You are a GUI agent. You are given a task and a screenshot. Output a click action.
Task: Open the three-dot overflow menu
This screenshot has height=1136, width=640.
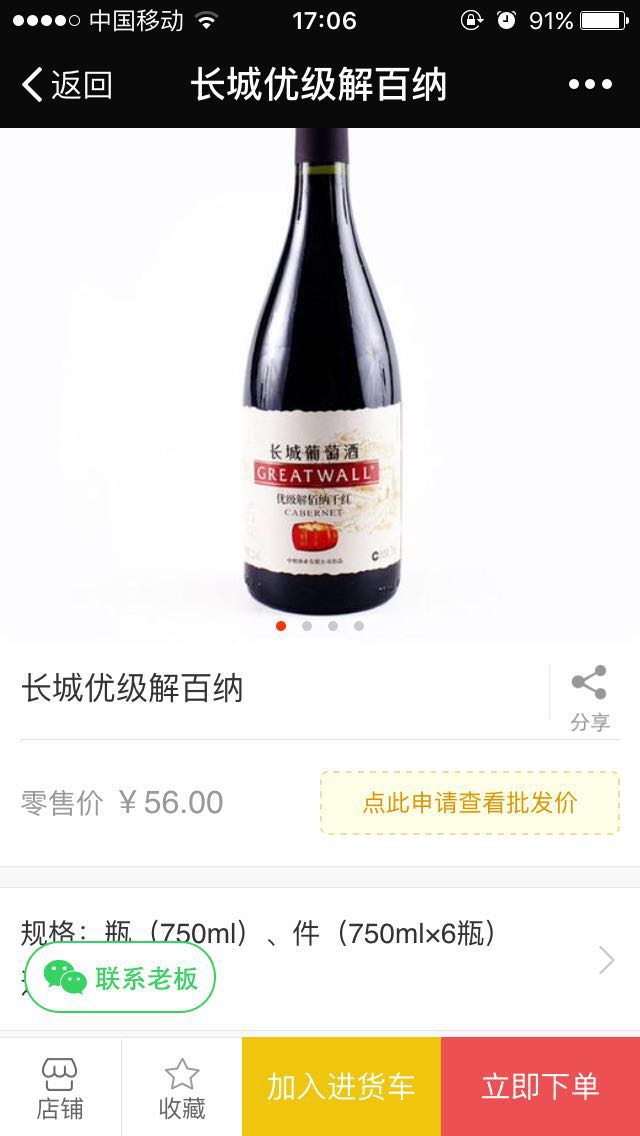click(590, 85)
